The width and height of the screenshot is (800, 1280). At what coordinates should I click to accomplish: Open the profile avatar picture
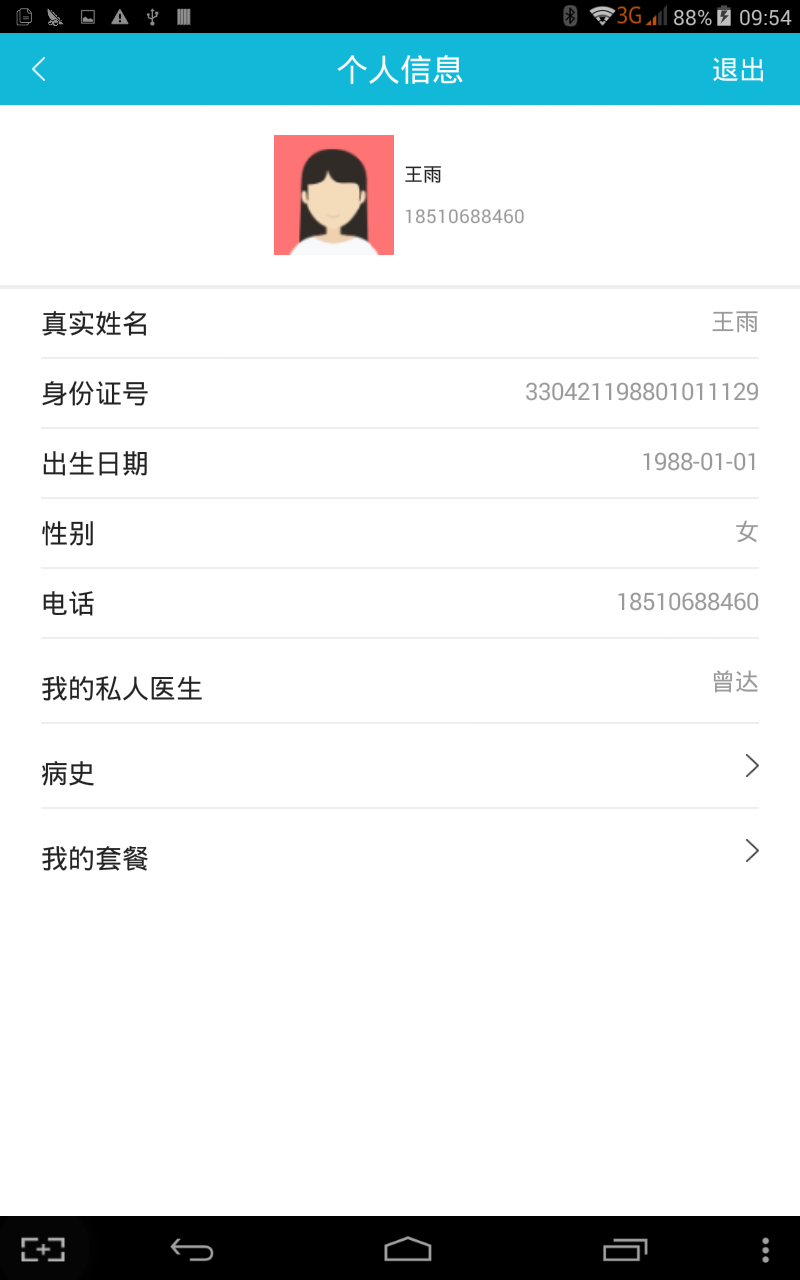[334, 195]
